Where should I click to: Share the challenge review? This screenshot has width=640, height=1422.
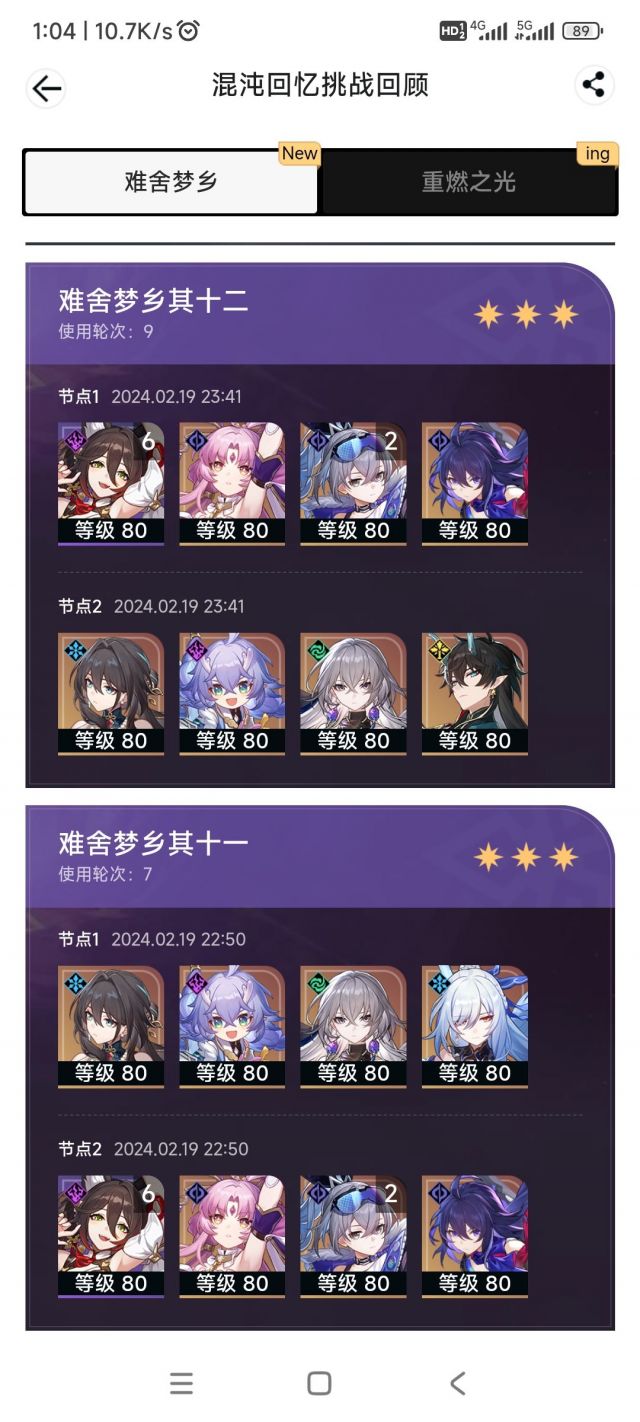pos(594,85)
